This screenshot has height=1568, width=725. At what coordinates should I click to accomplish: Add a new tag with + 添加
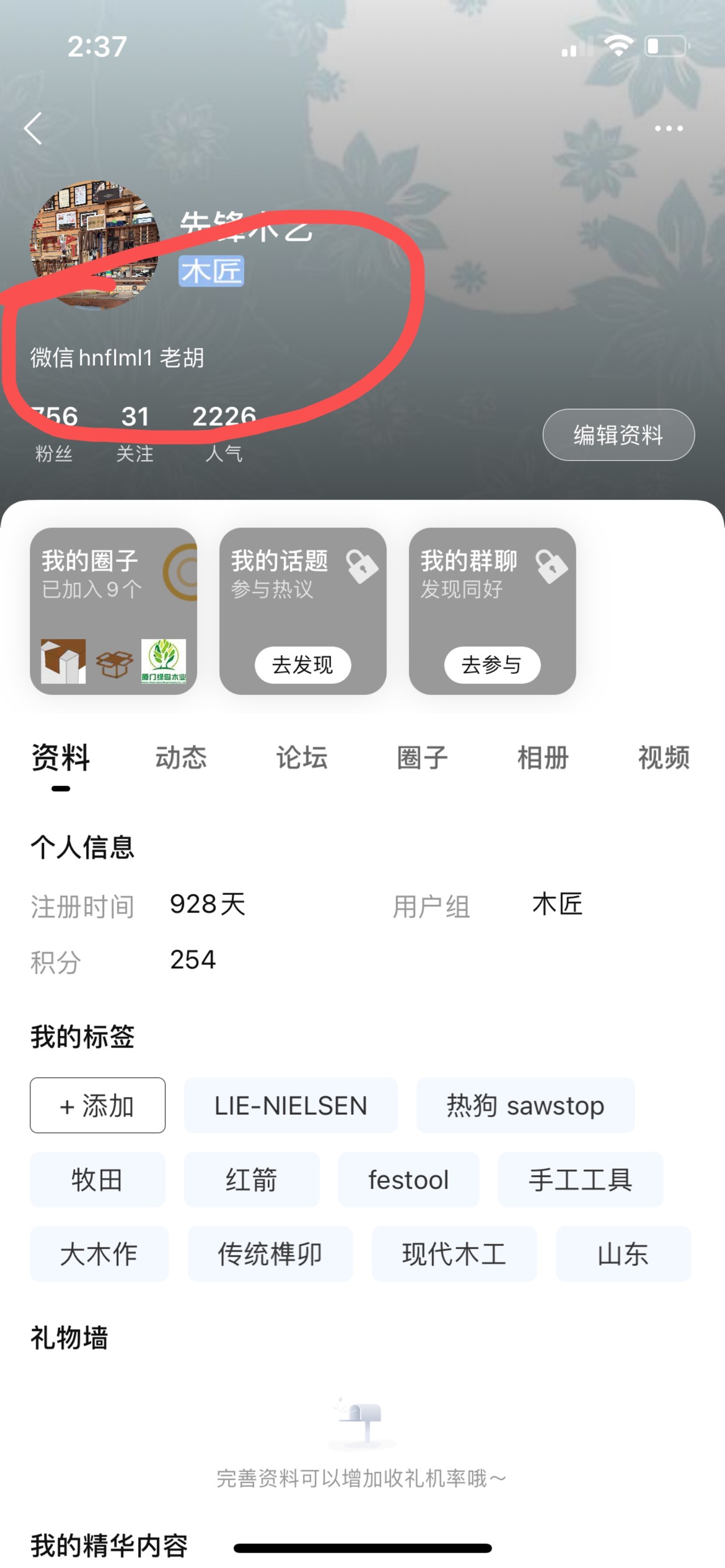(x=97, y=1105)
